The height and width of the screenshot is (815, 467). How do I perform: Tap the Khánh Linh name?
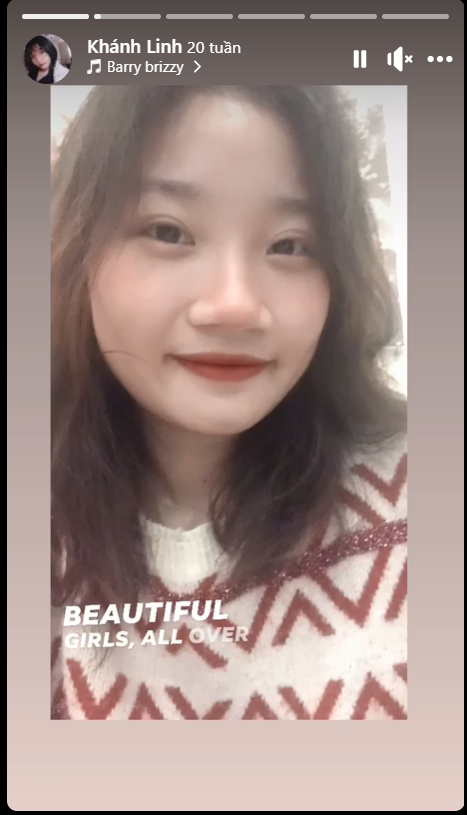[135, 47]
